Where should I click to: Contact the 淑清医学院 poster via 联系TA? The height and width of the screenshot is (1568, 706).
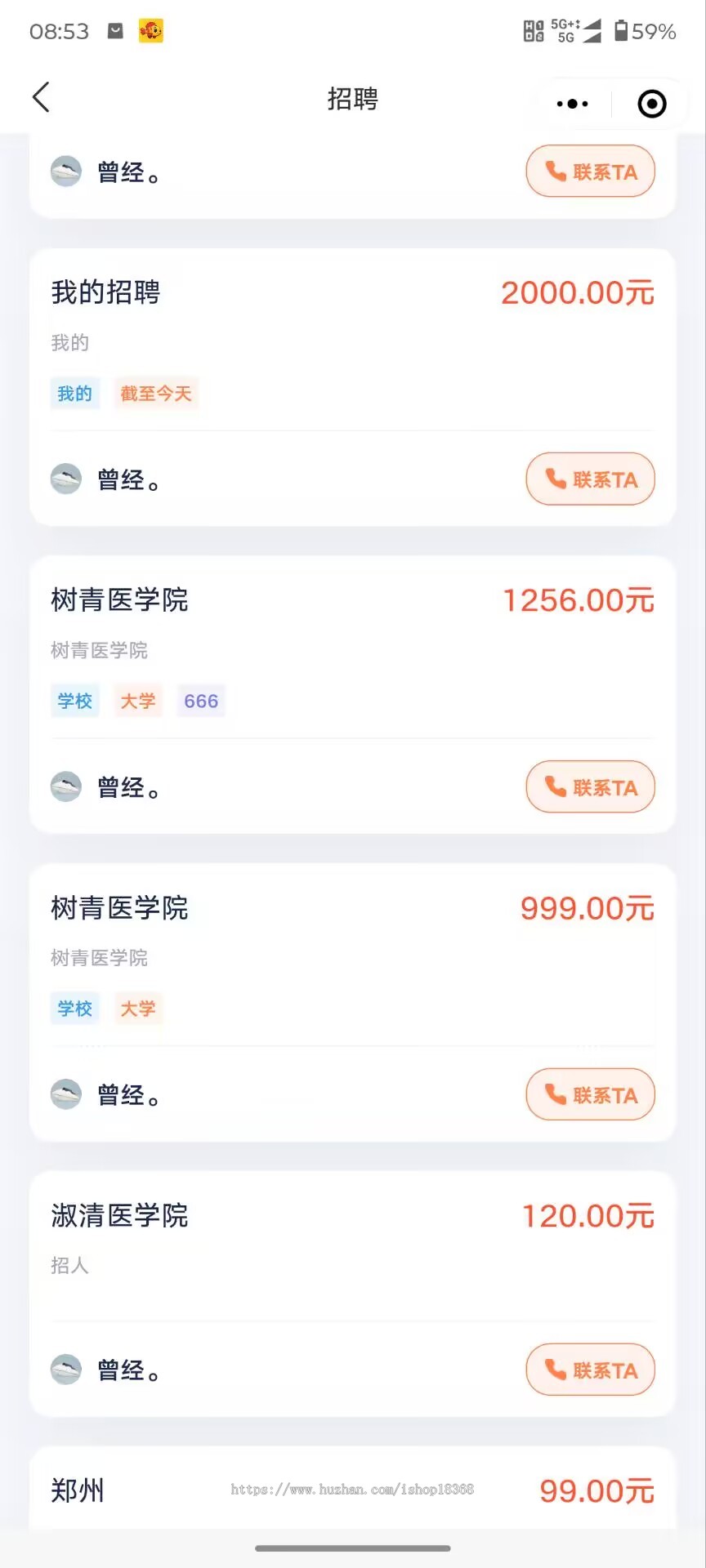pyautogui.click(x=590, y=1370)
